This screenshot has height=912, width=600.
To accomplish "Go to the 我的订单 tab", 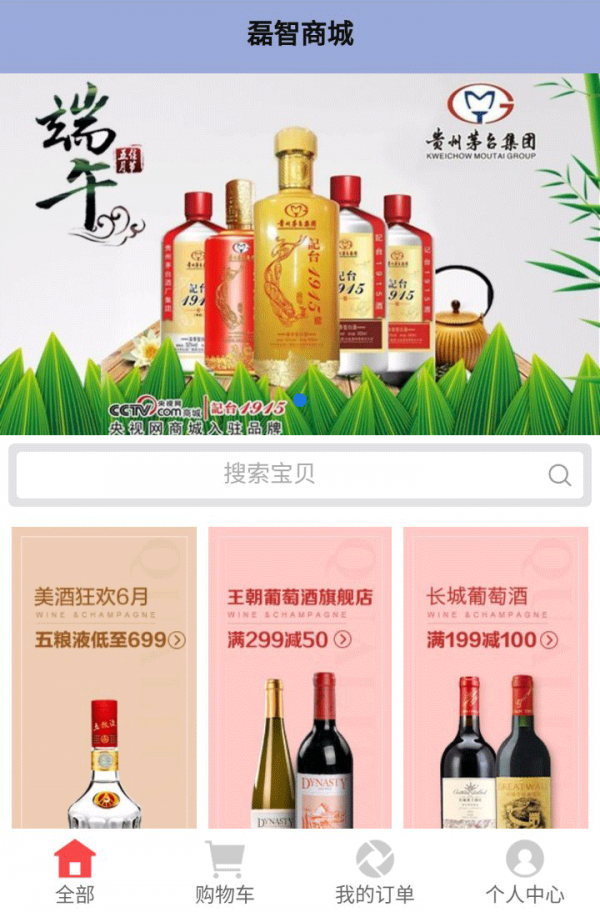I will click(x=375, y=872).
